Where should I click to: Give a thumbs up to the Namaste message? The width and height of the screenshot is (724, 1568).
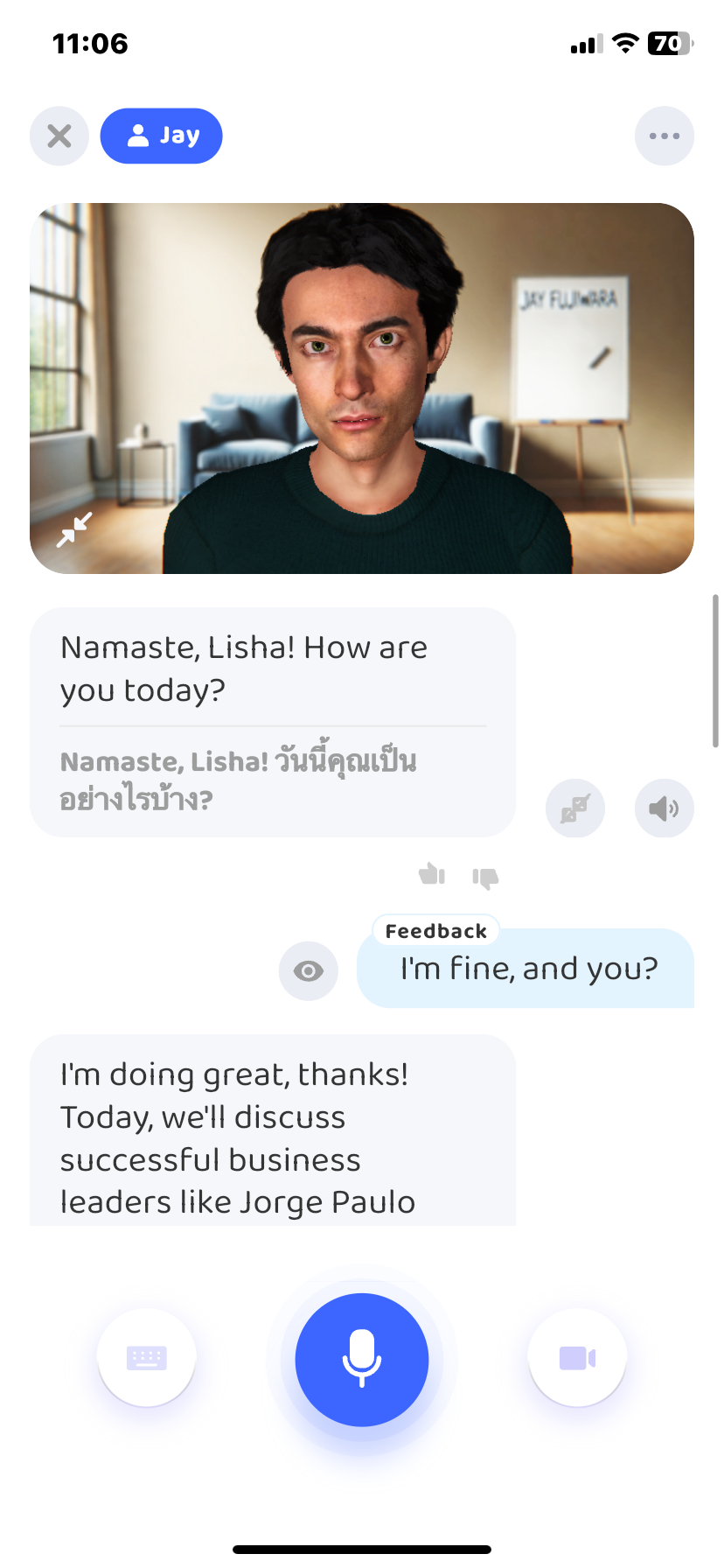(432, 874)
